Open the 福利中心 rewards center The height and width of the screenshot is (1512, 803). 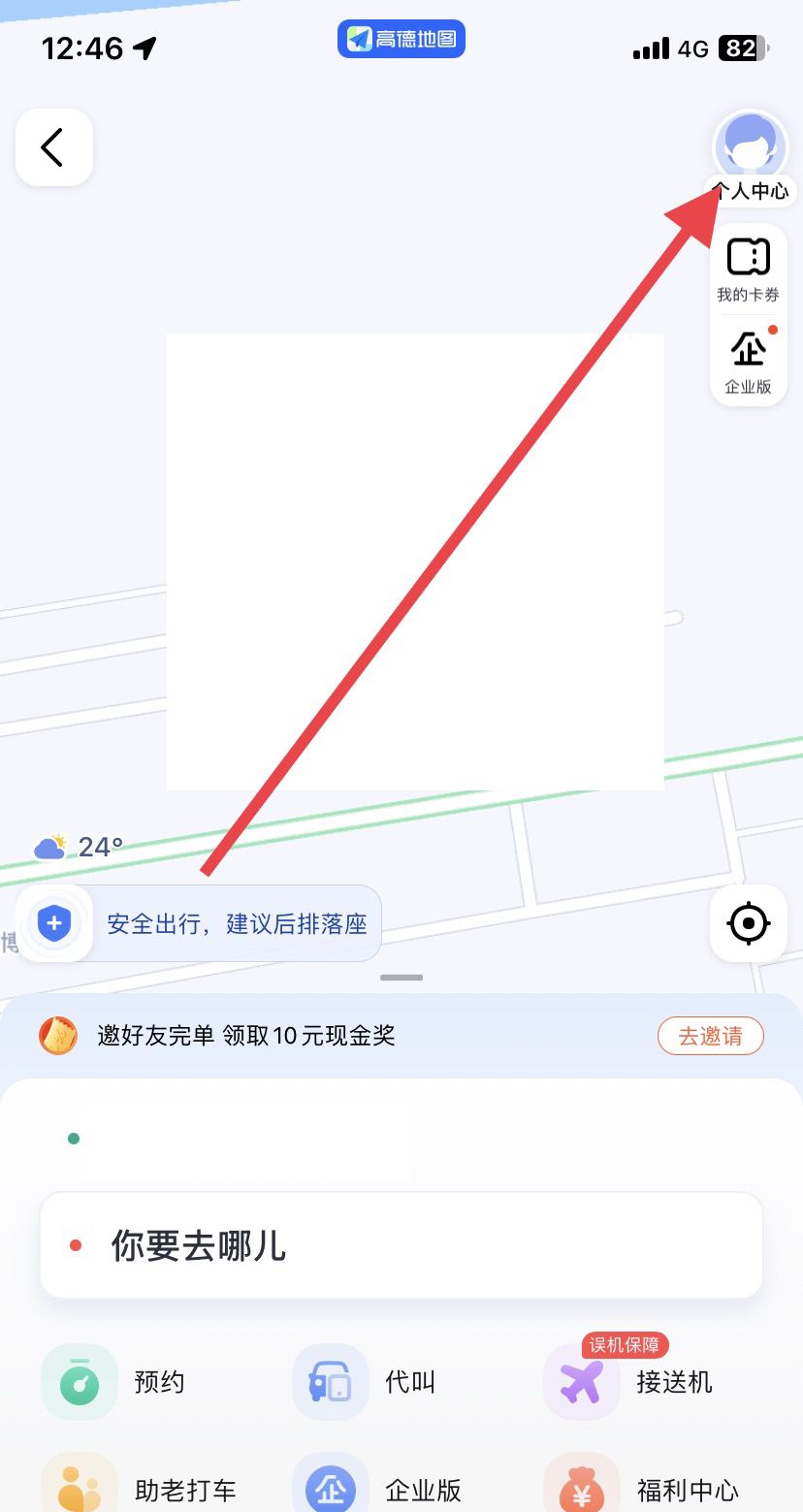tap(580, 1481)
